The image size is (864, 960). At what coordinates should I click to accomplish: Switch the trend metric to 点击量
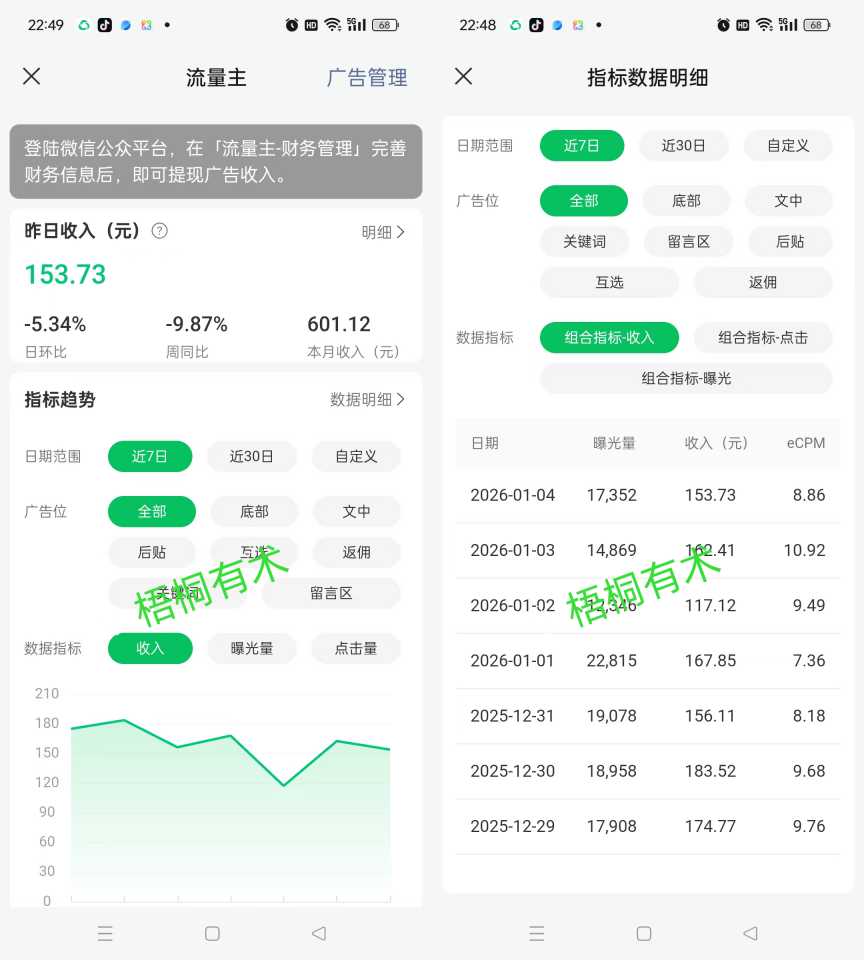[356, 648]
